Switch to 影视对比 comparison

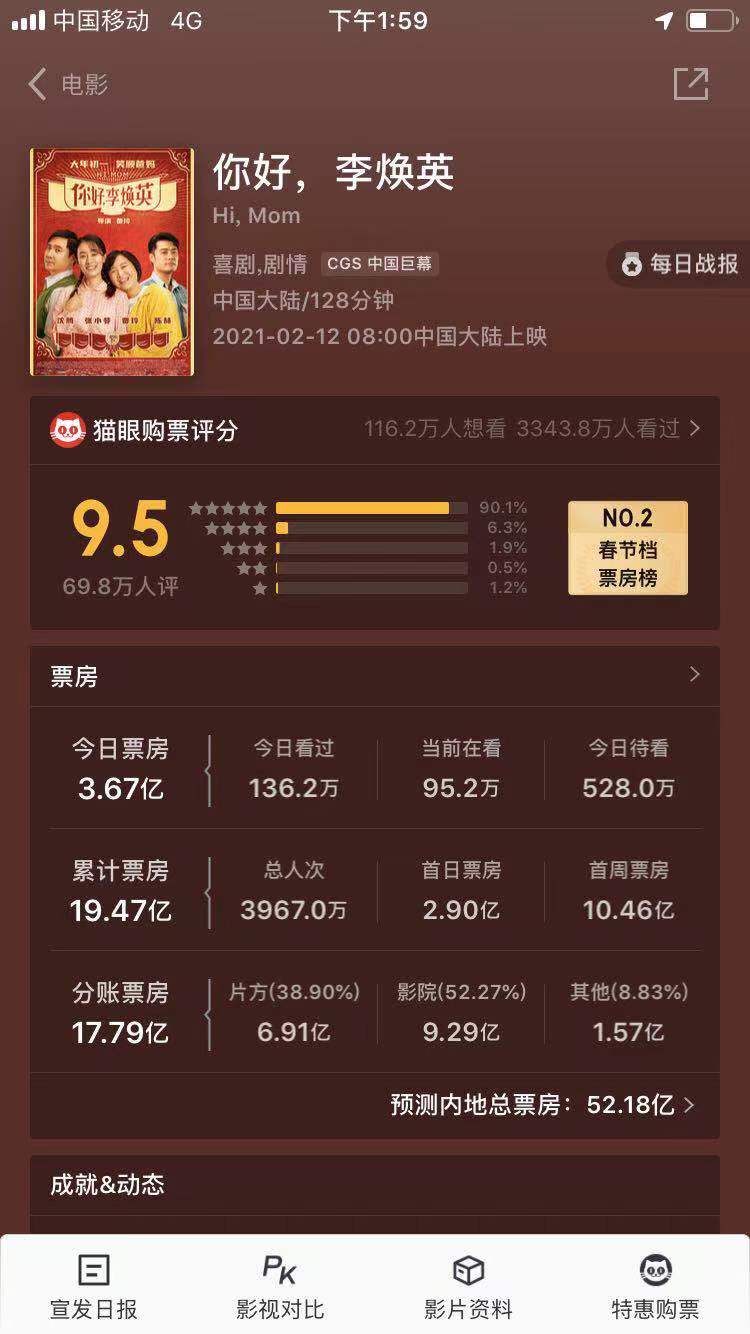pos(280,1288)
